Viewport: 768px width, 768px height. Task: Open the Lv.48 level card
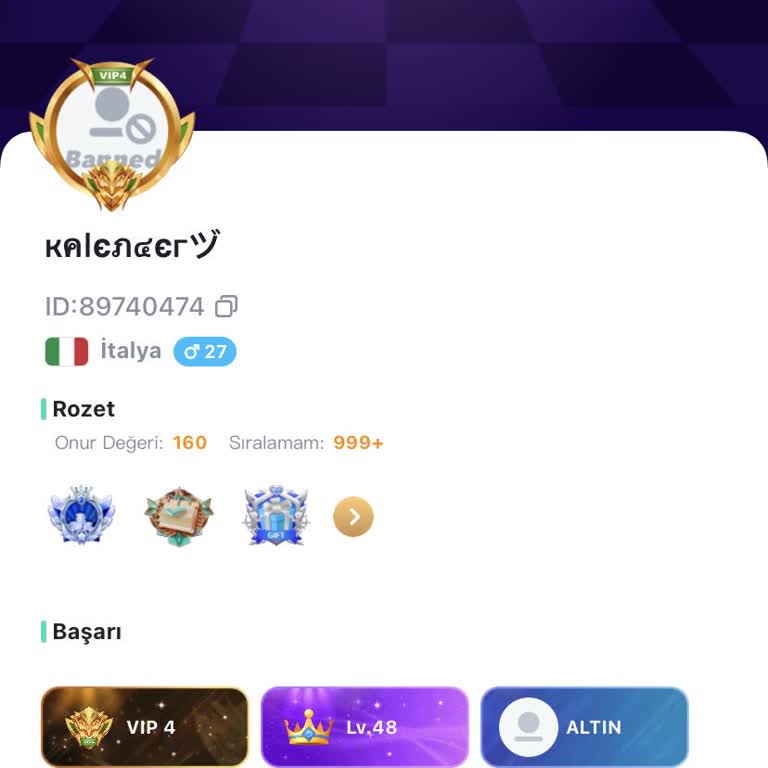point(364,727)
